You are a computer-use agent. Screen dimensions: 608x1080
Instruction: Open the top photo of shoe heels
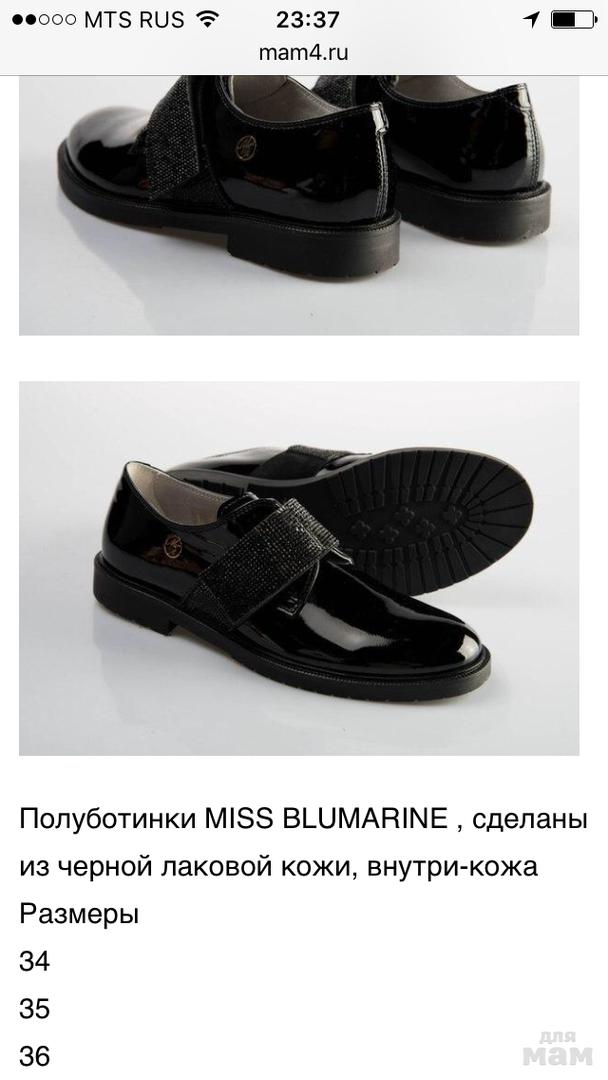click(299, 200)
